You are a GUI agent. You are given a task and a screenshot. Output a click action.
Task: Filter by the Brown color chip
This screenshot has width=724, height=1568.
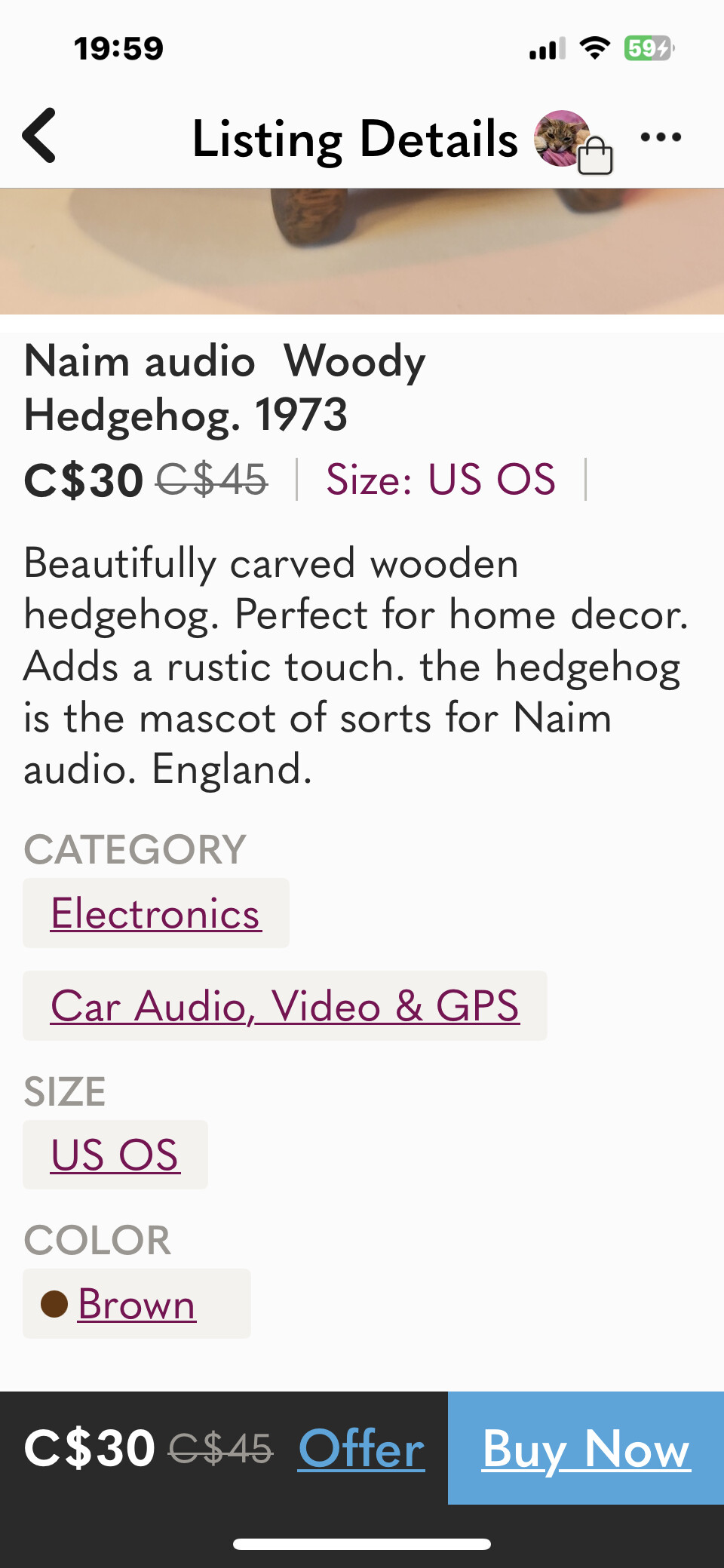coord(137,1304)
